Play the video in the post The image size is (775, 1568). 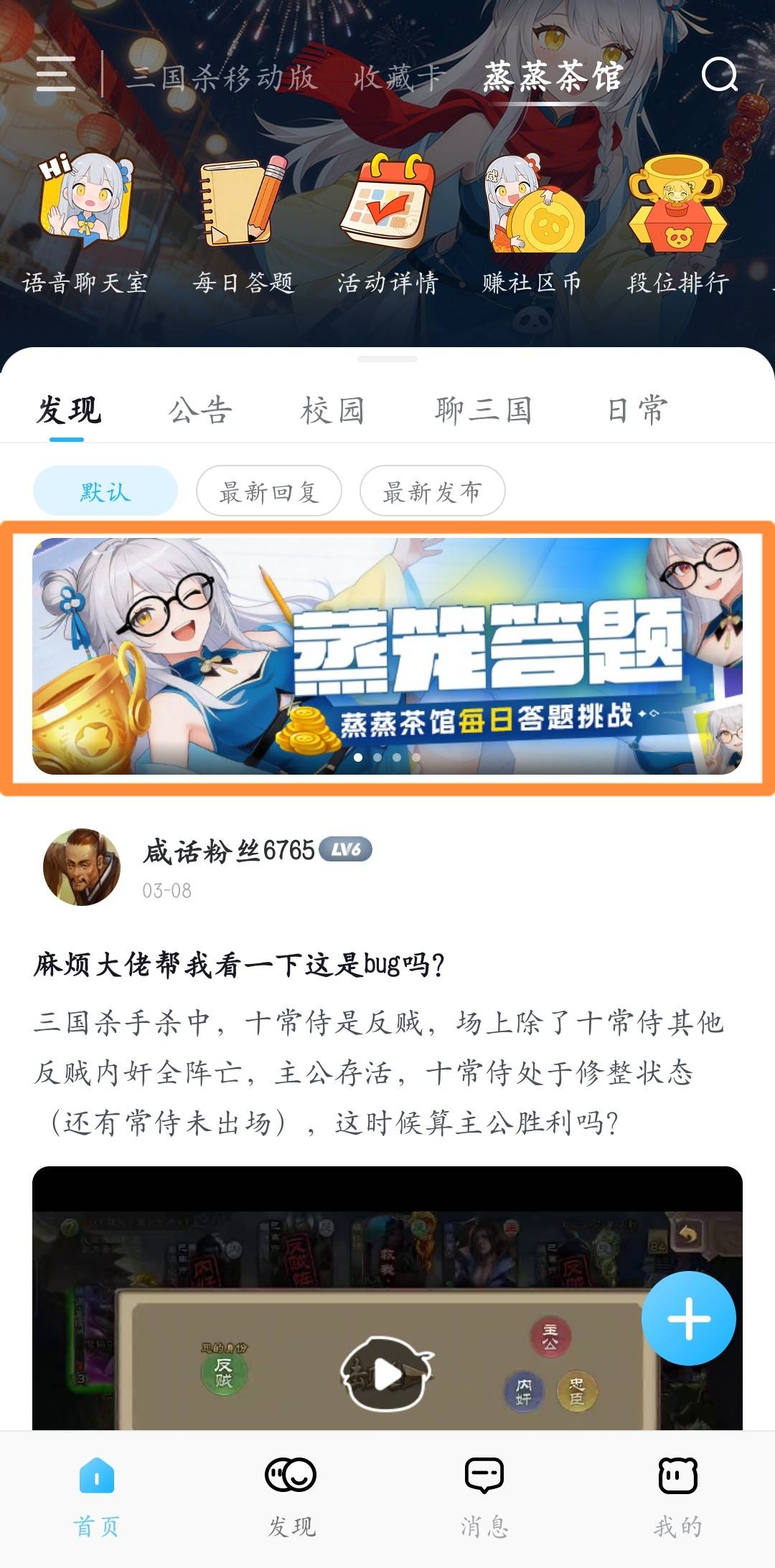(x=387, y=1374)
